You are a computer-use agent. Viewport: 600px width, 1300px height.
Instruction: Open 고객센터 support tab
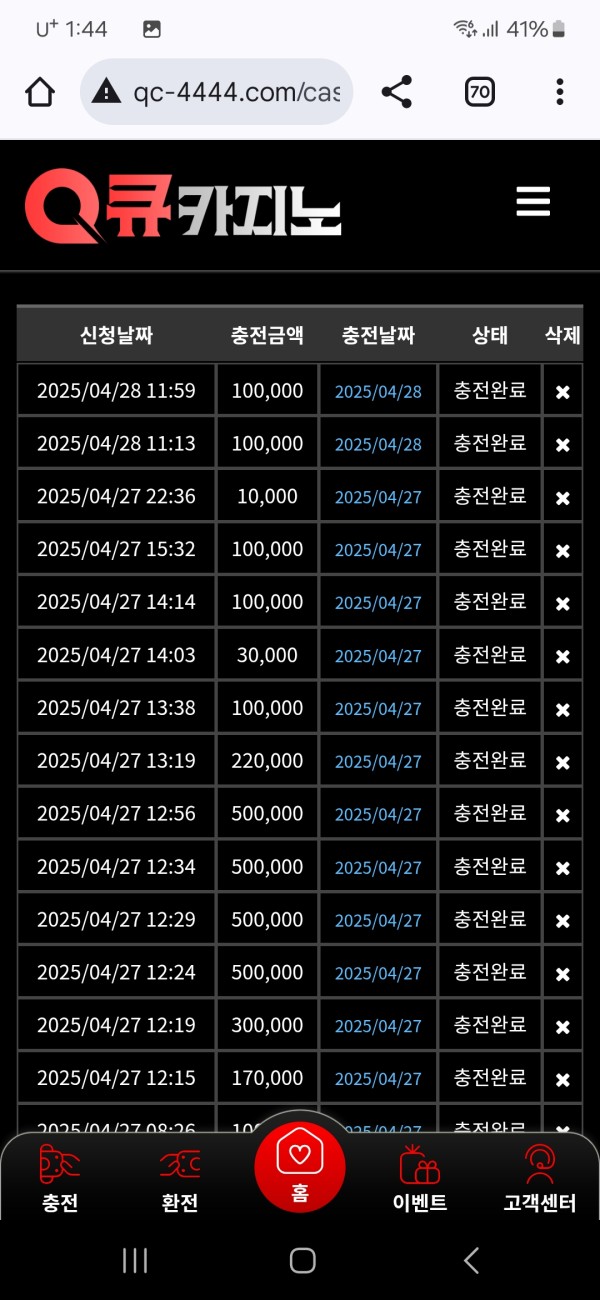click(x=540, y=1180)
